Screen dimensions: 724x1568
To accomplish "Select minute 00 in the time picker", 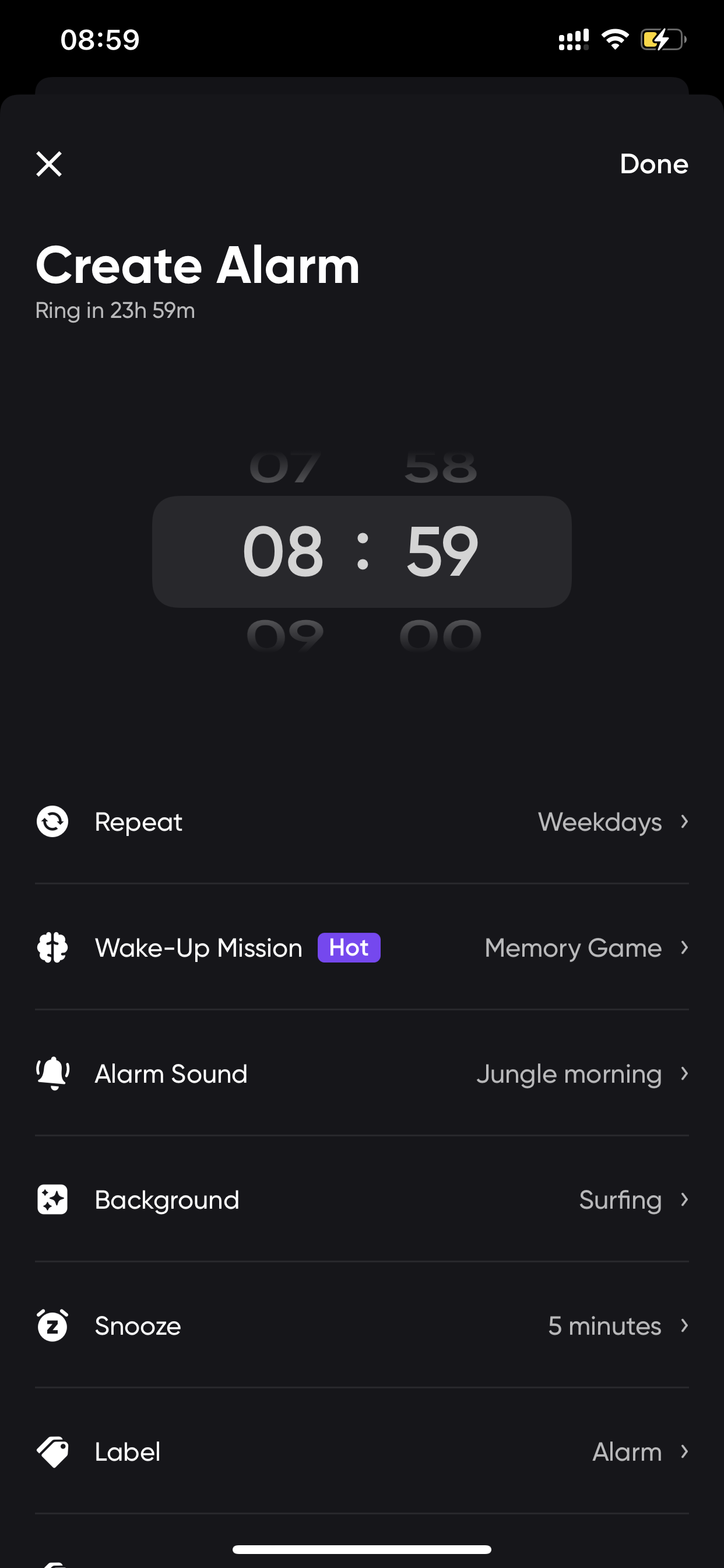I will (x=441, y=635).
